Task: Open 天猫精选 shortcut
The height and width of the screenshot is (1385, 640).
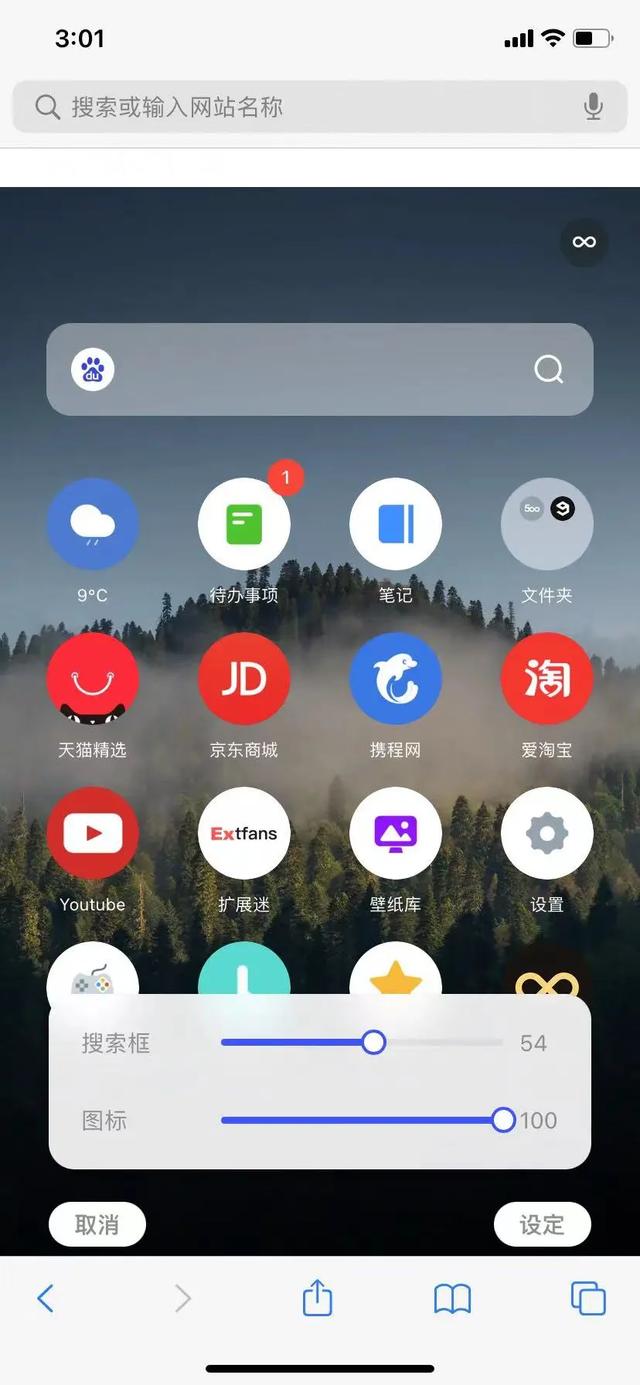Action: click(x=93, y=678)
